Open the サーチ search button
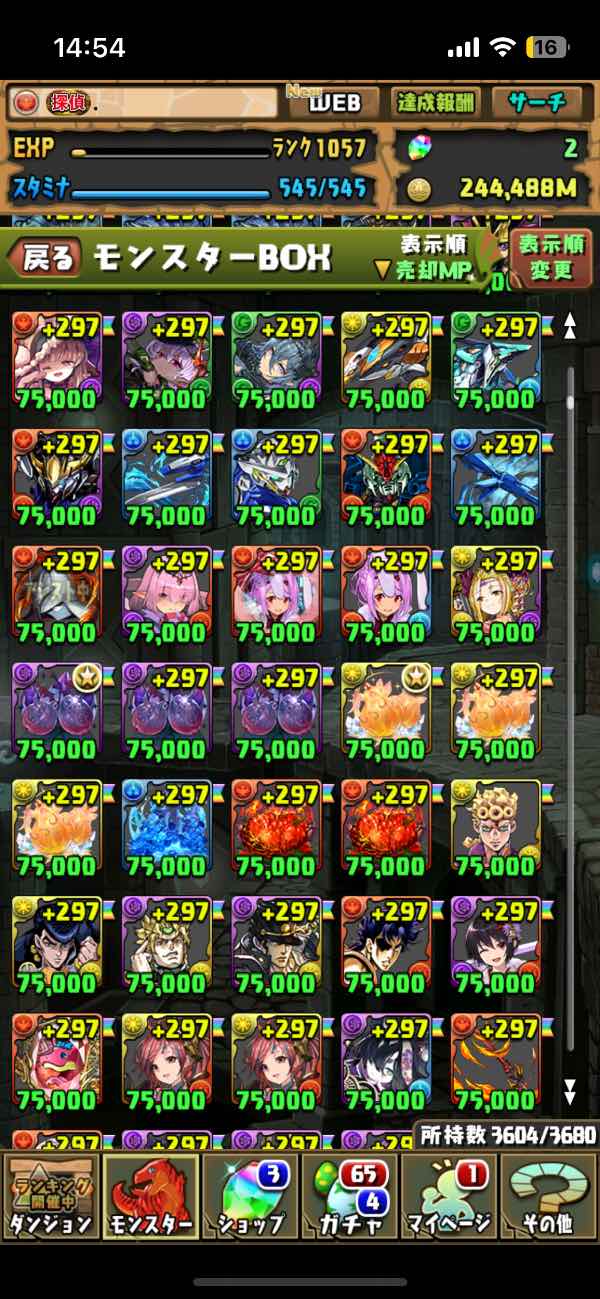The height and width of the screenshot is (1299, 600). pos(537,102)
